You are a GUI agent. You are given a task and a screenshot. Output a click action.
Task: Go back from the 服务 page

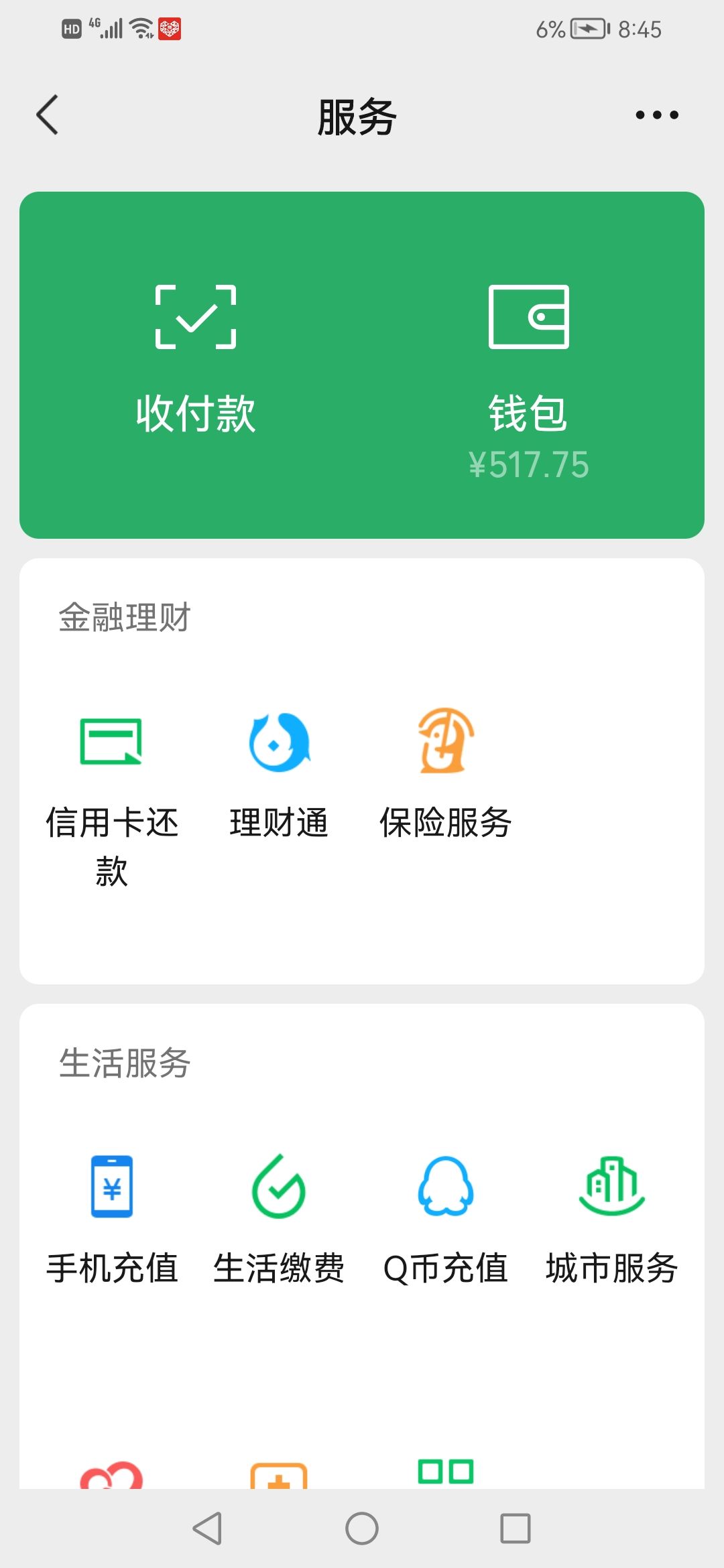point(48,115)
